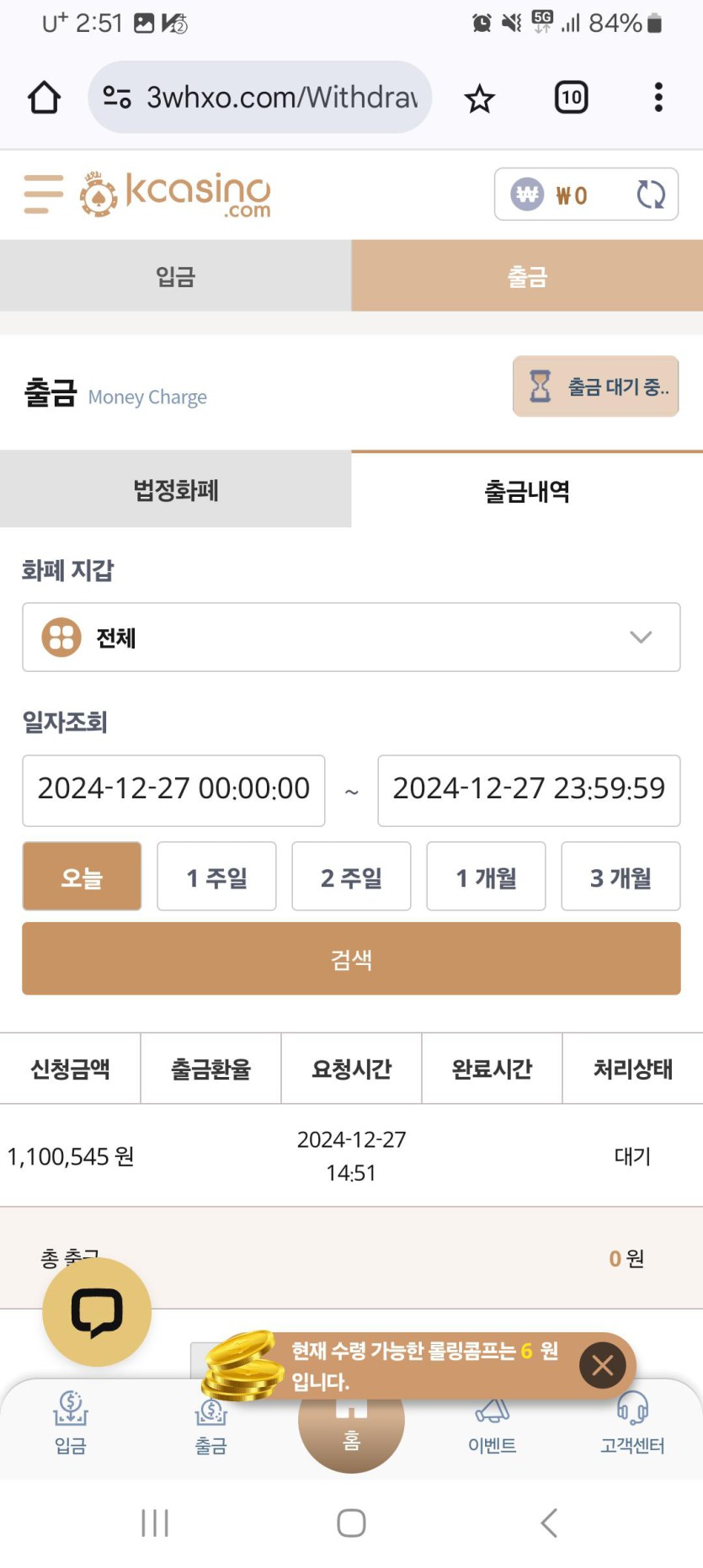Edit the start date field
Image resolution: width=703 pixels, height=1568 pixels.
[173, 790]
